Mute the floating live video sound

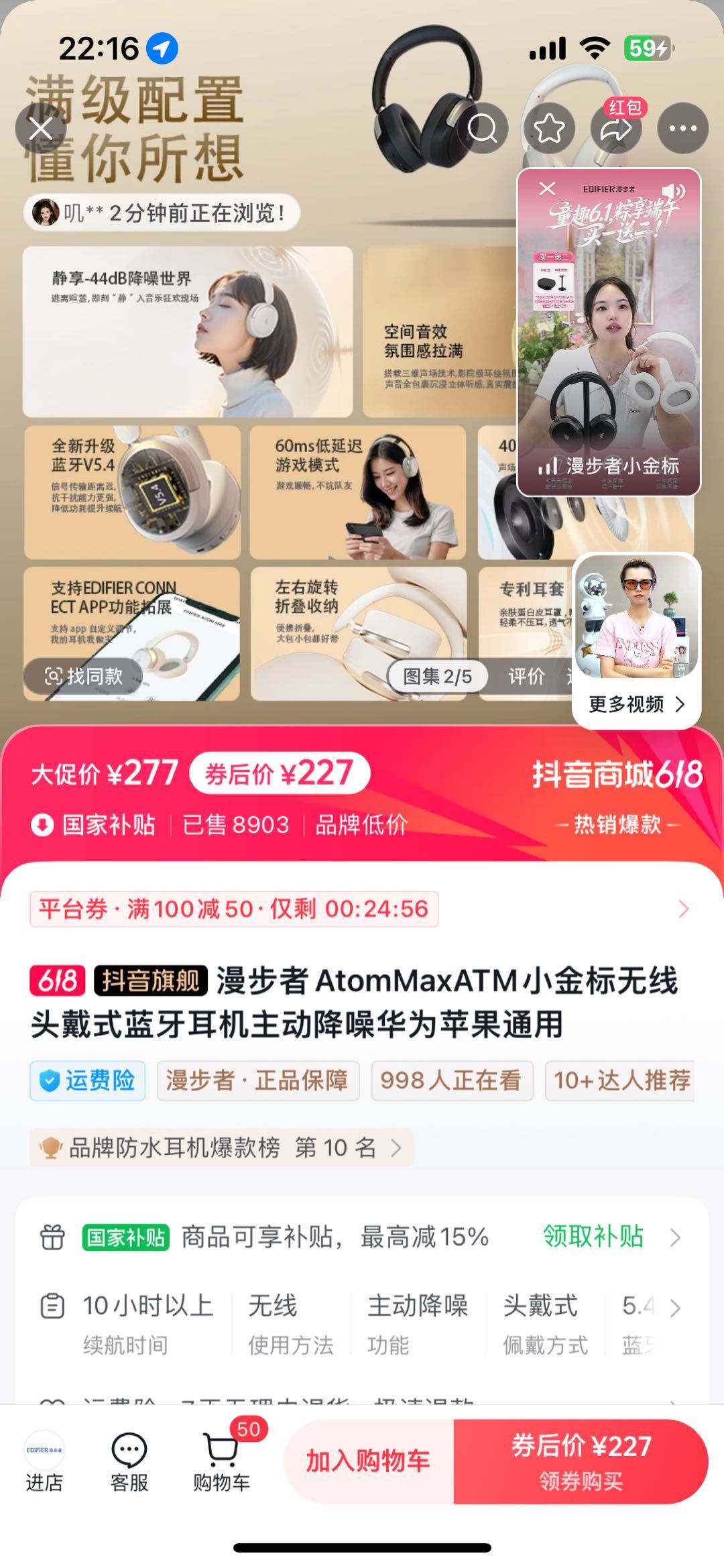coord(674,192)
